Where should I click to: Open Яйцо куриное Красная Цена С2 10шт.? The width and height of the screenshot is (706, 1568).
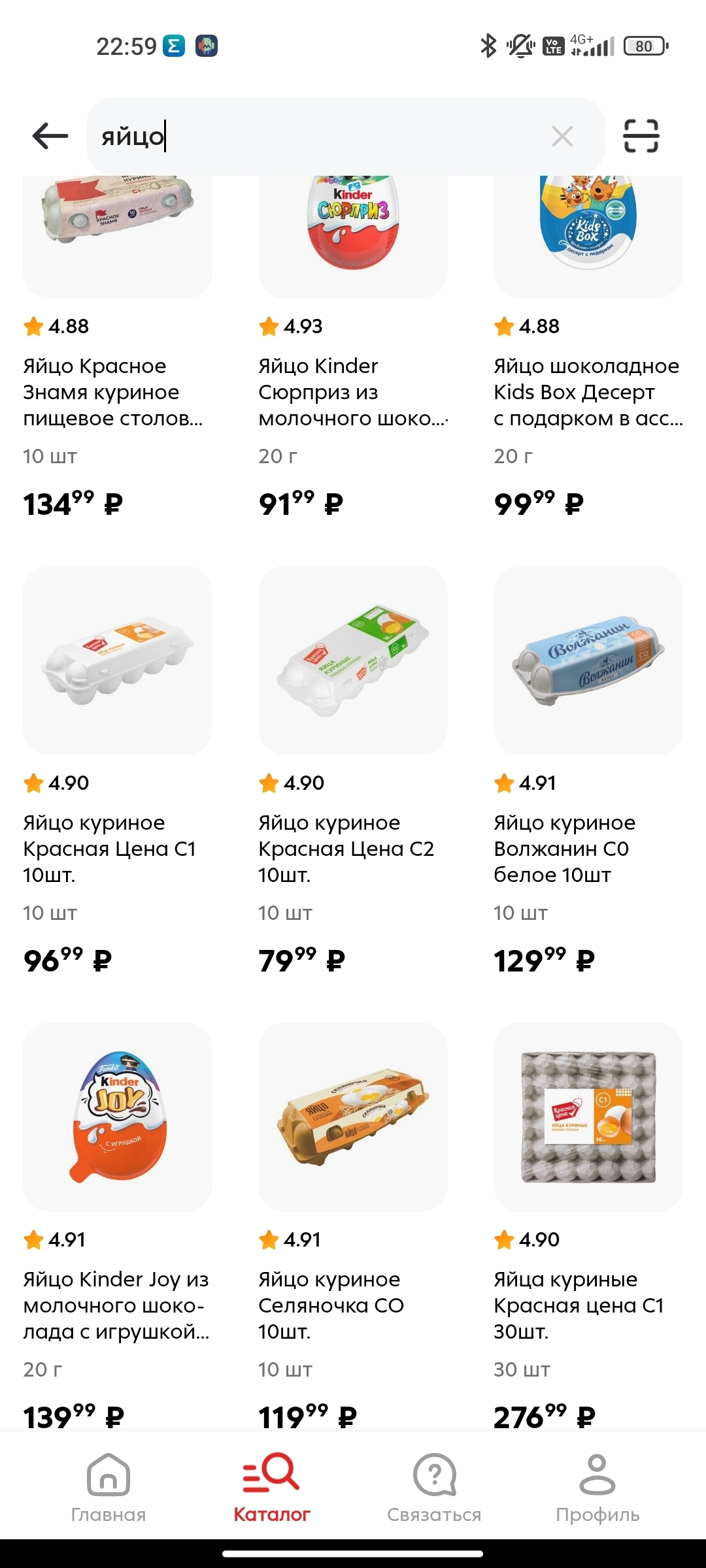pyautogui.click(x=353, y=660)
